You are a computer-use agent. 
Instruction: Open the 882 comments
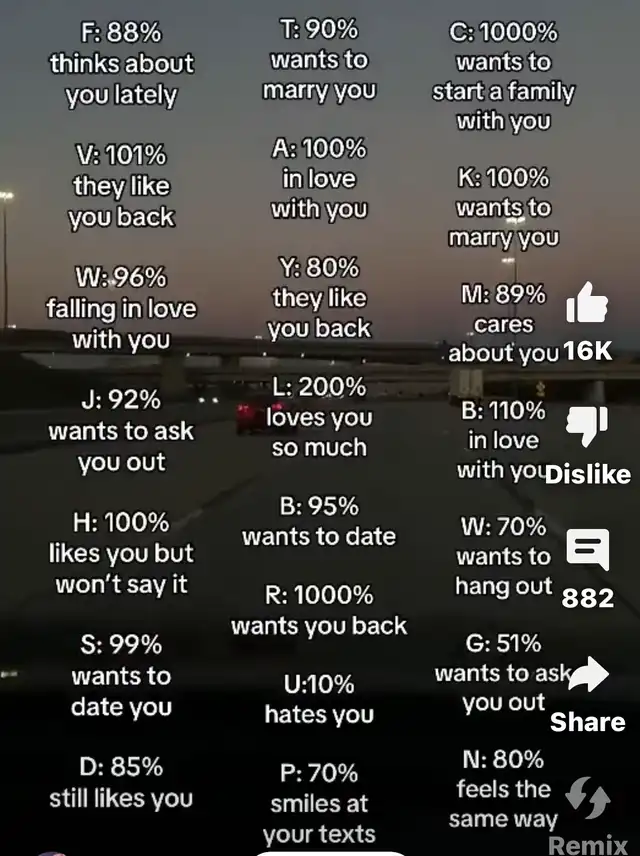pos(587,551)
